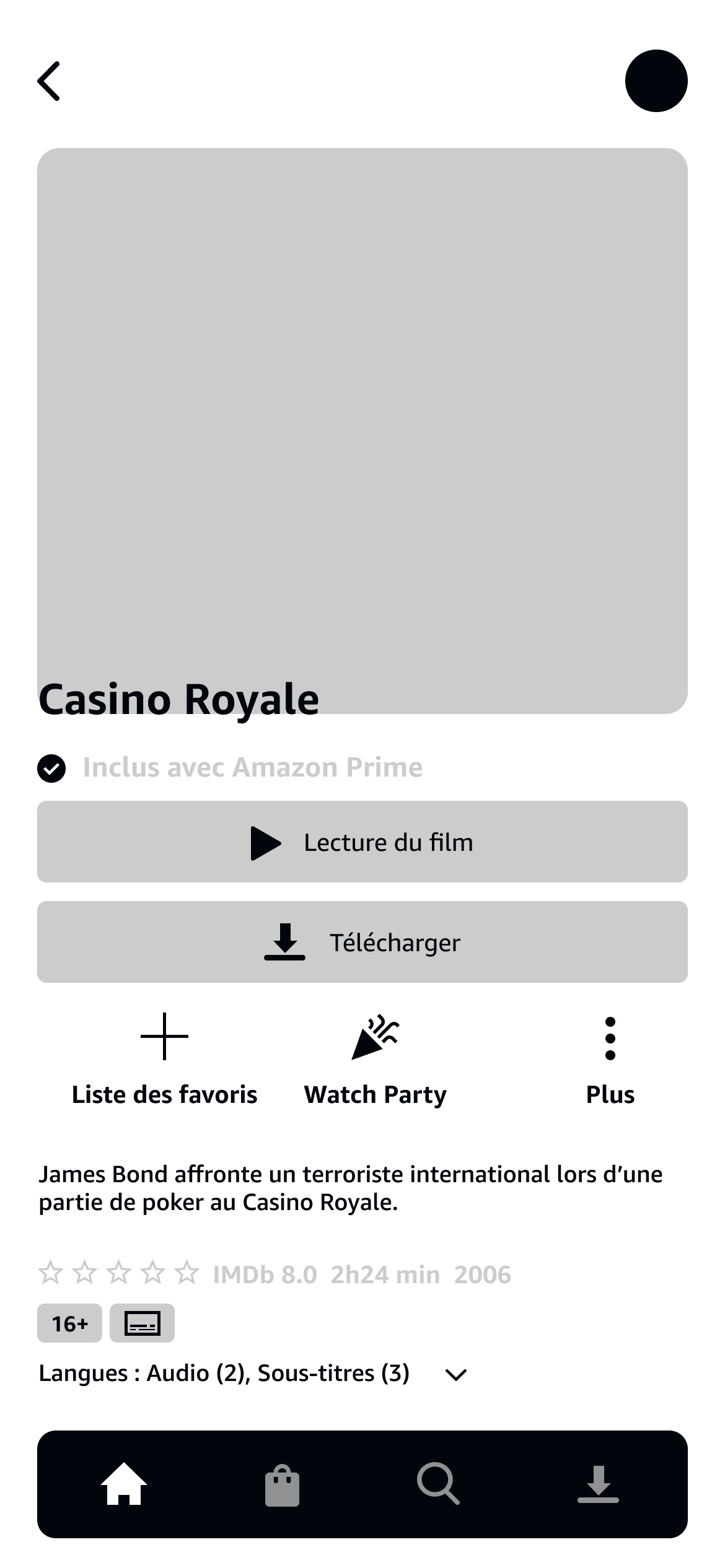This screenshot has height=1568, width=725.
Task: Open the profile avatar circle
Action: (656, 81)
